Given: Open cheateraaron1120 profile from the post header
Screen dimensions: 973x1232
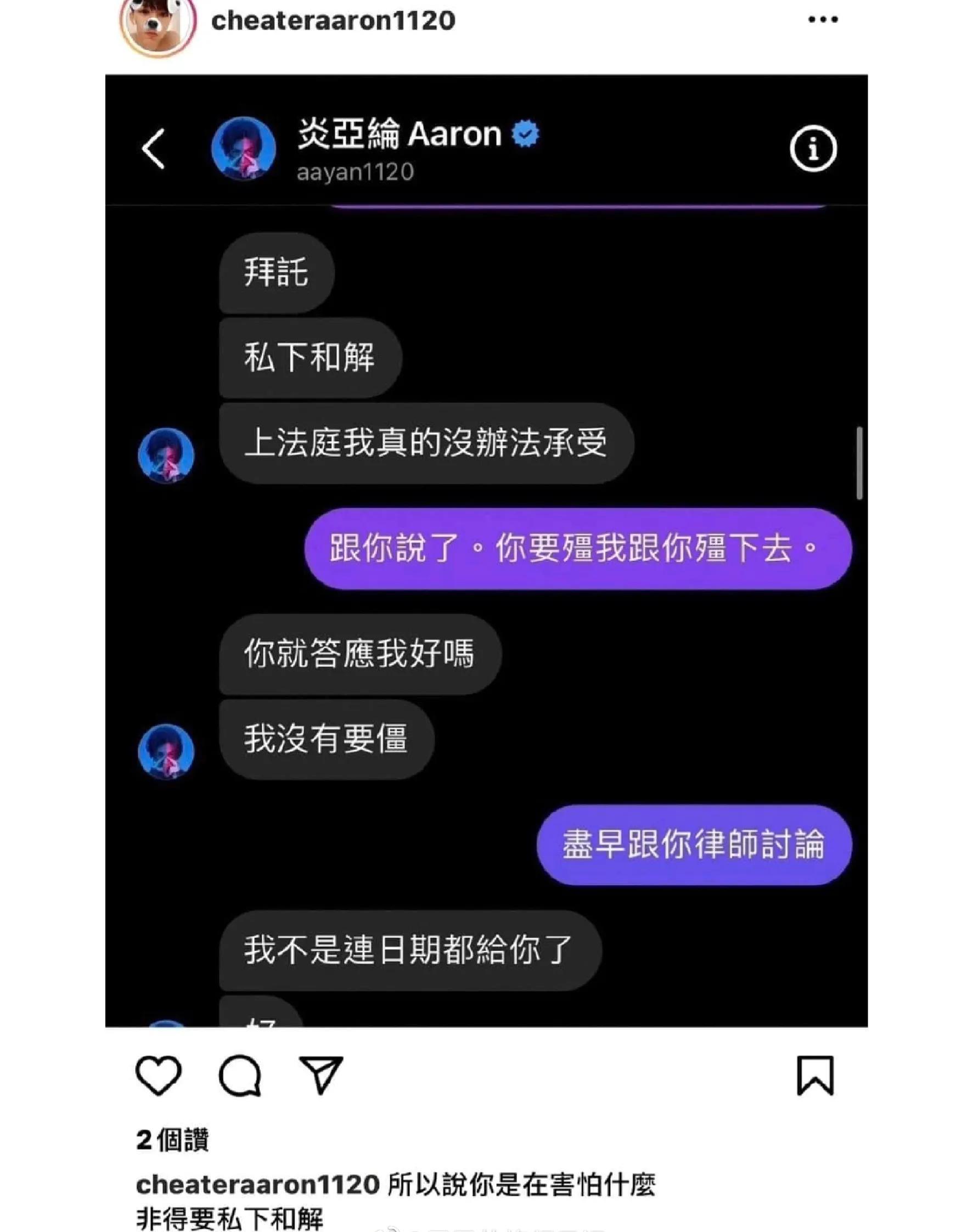Looking at the screenshot, I should [333, 21].
